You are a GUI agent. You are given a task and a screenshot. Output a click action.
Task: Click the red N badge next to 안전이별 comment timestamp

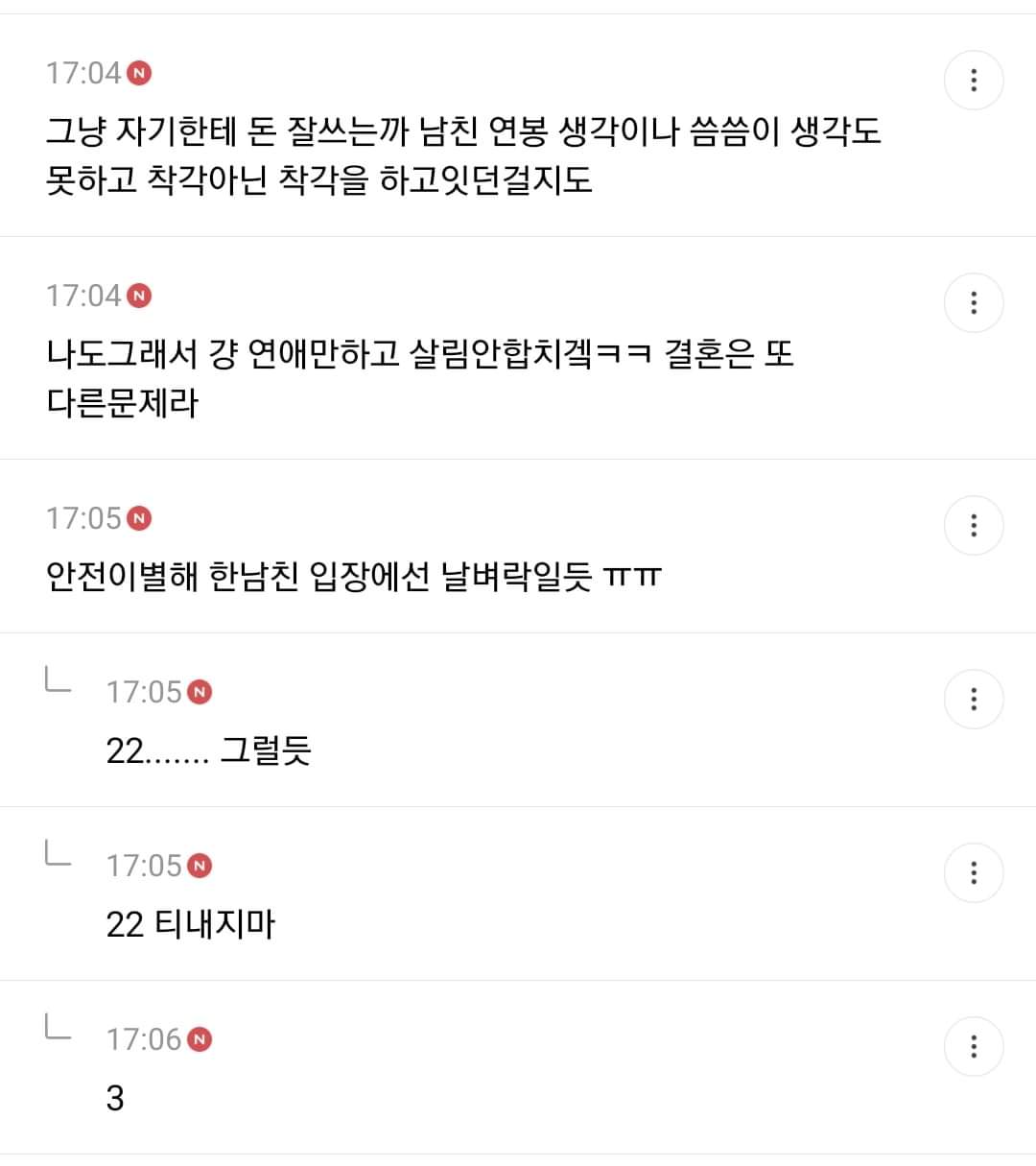pos(141,518)
